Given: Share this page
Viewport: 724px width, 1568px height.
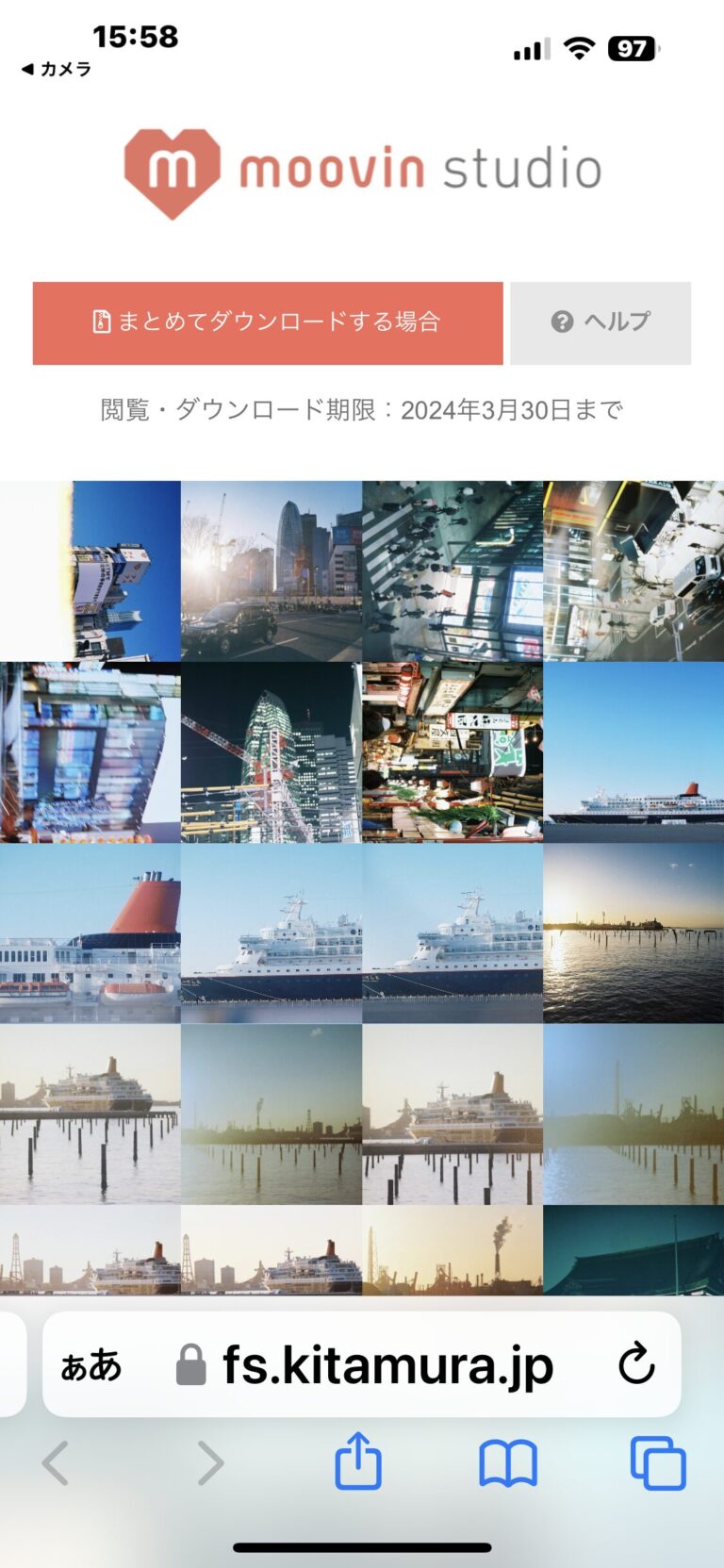Looking at the screenshot, I should pyautogui.click(x=358, y=1461).
